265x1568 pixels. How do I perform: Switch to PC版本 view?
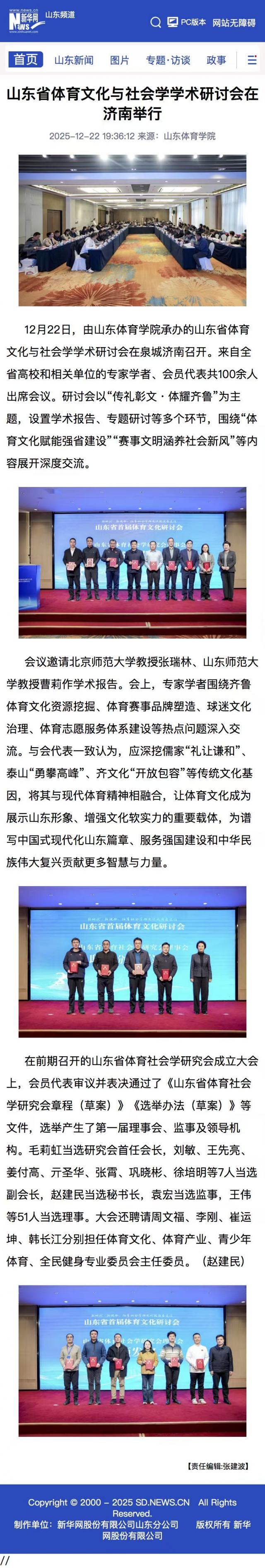coord(186,22)
